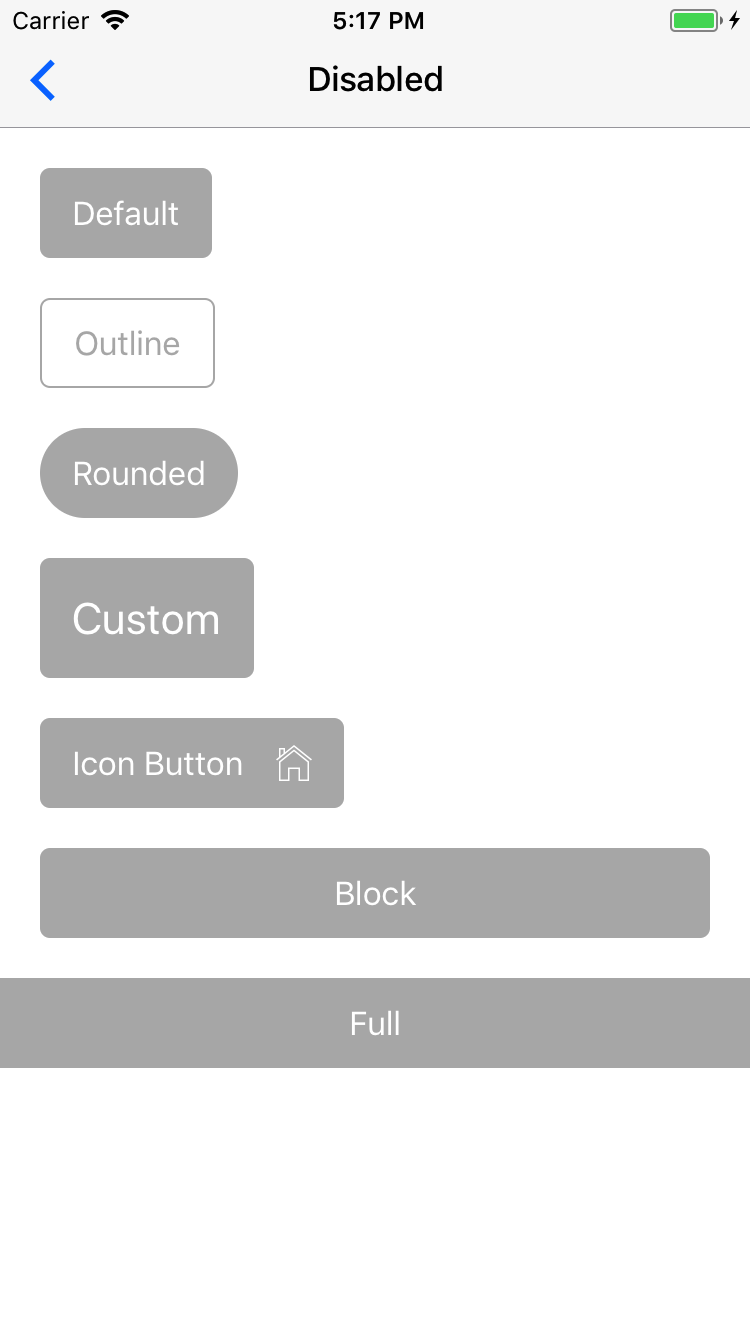Select the Outline button
This screenshot has width=750, height=1334.
click(x=127, y=343)
